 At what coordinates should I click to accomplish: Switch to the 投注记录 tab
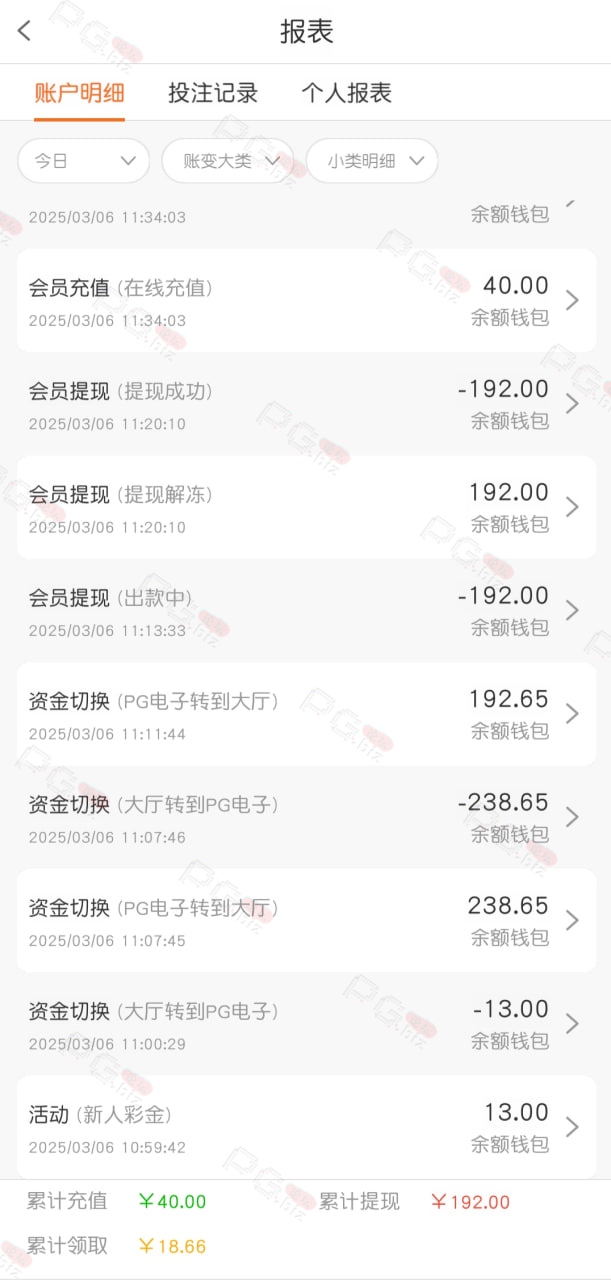pos(213,93)
